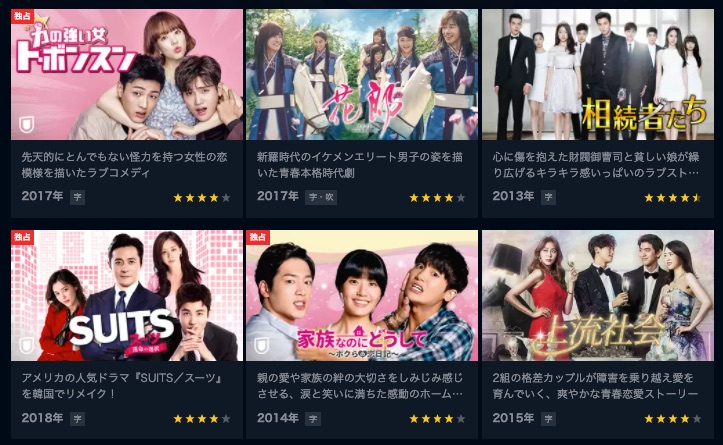Image resolution: width=723 pixels, height=445 pixels.
Task: Select the 相続者たち drama tile
Action: [597, 75]
